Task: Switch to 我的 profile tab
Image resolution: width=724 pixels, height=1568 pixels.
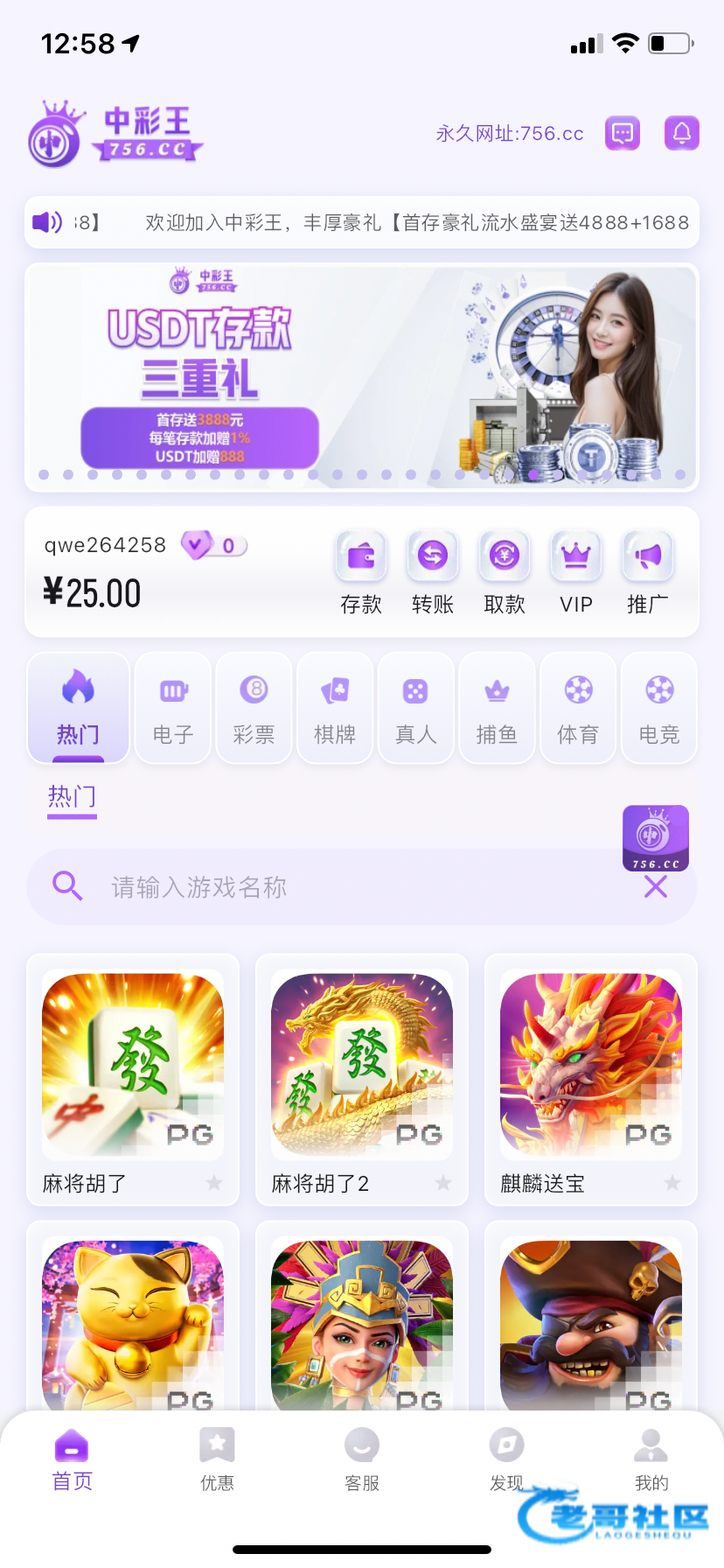Action: [651, 1459]
